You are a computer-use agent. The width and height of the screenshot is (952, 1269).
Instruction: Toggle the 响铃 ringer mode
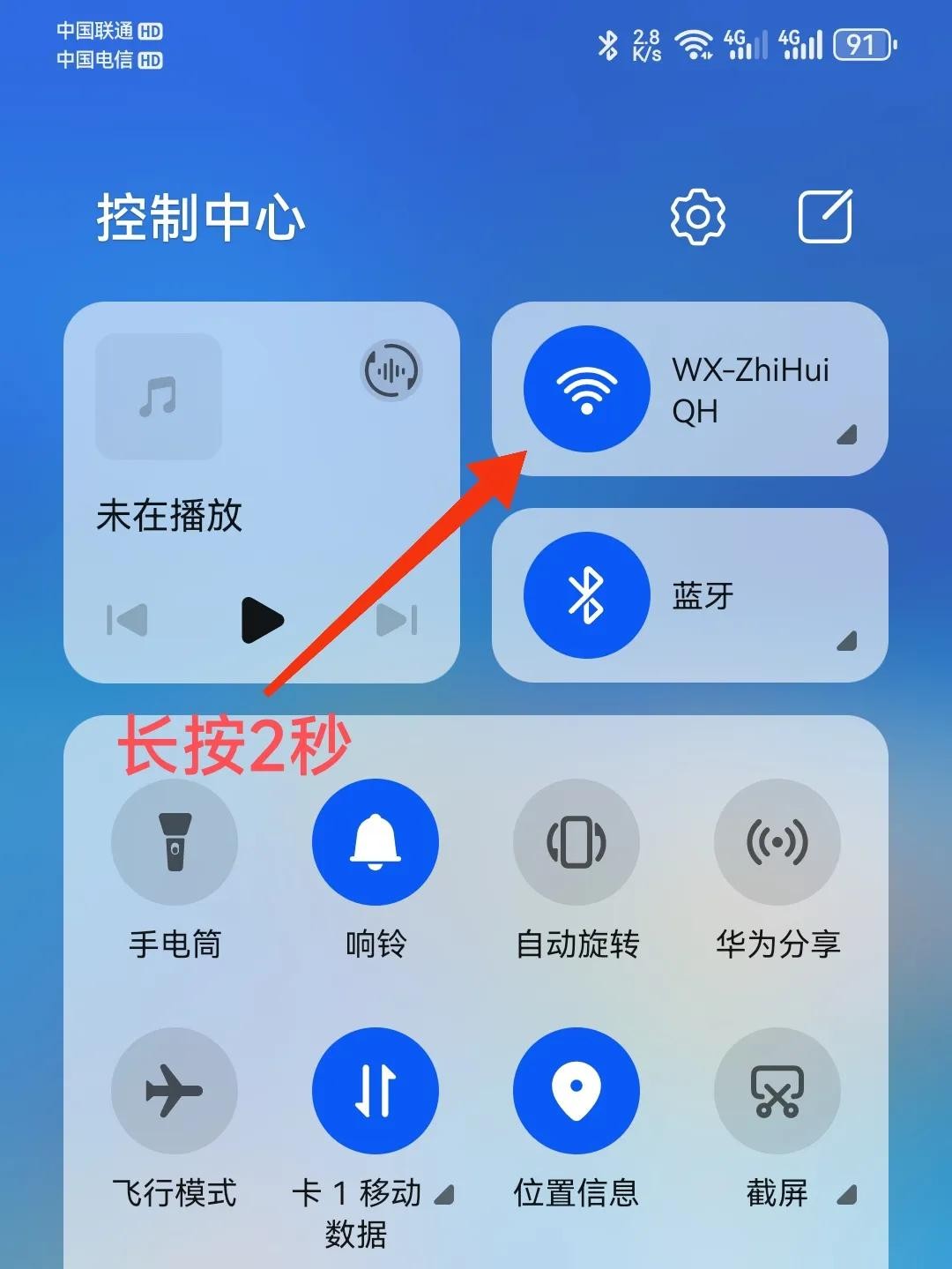point(376,842)
